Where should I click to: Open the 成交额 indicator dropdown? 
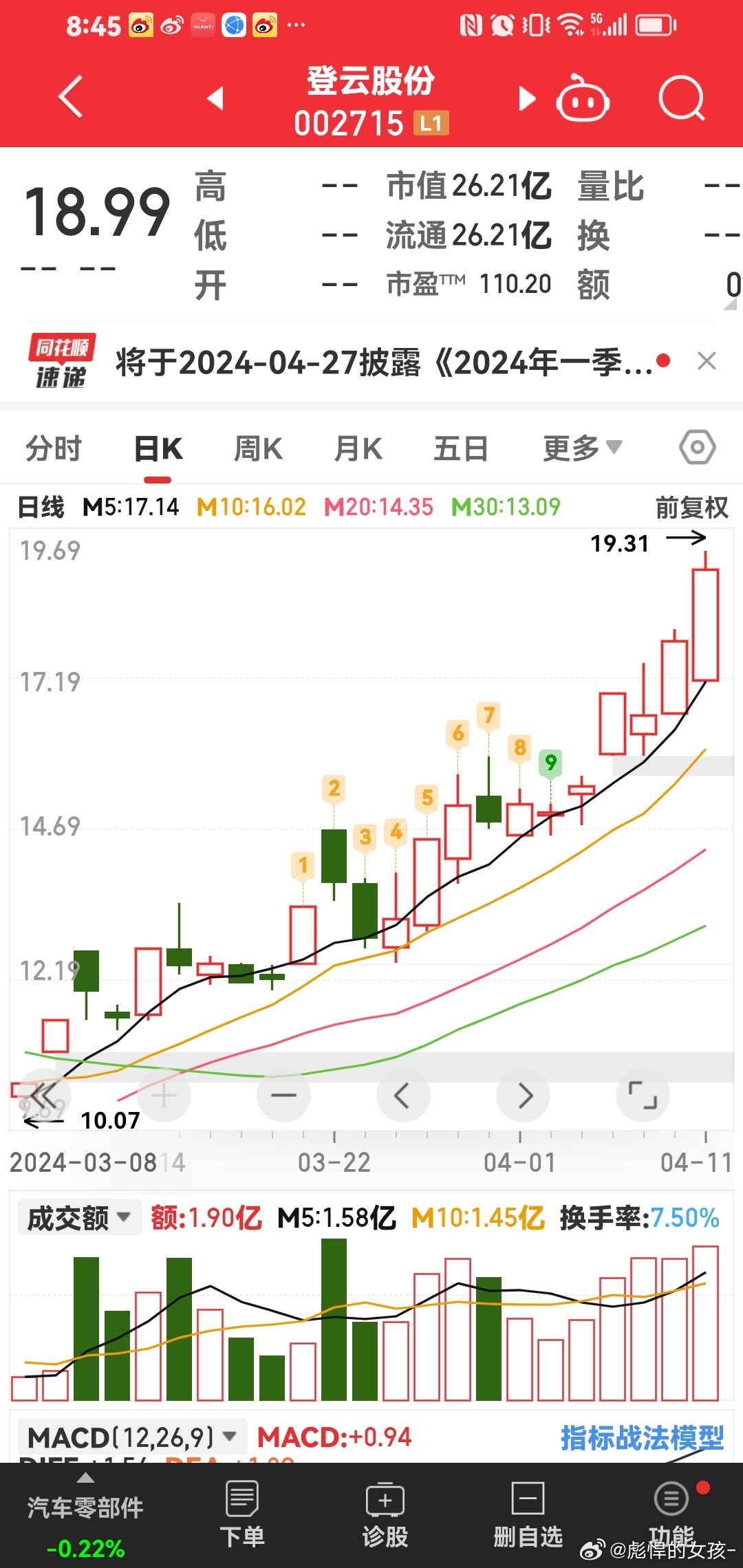[x=78, y=1218]
